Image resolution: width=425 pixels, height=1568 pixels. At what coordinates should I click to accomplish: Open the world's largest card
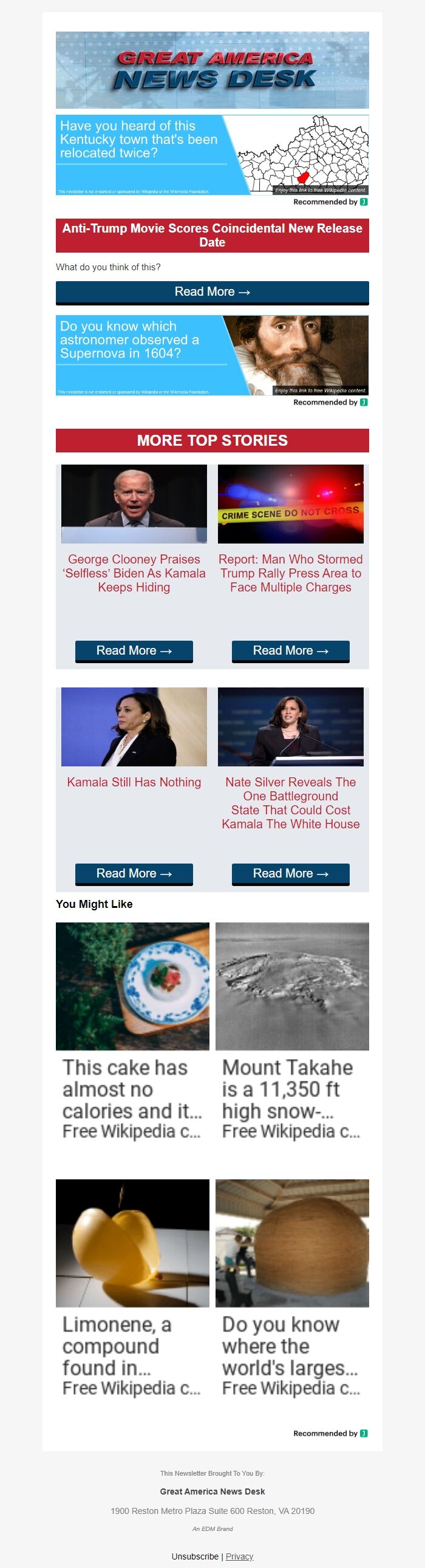pos(291,1288)
